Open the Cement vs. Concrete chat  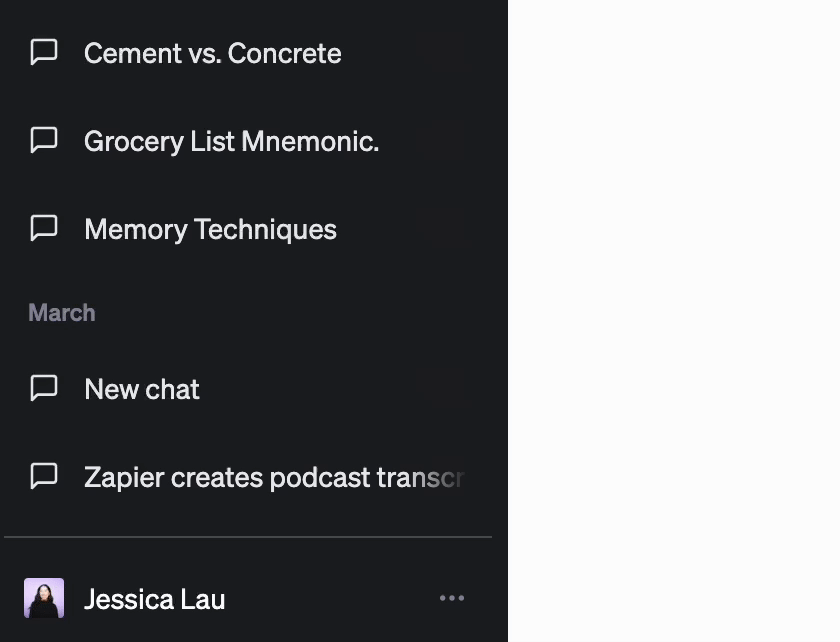coord(212,53)
